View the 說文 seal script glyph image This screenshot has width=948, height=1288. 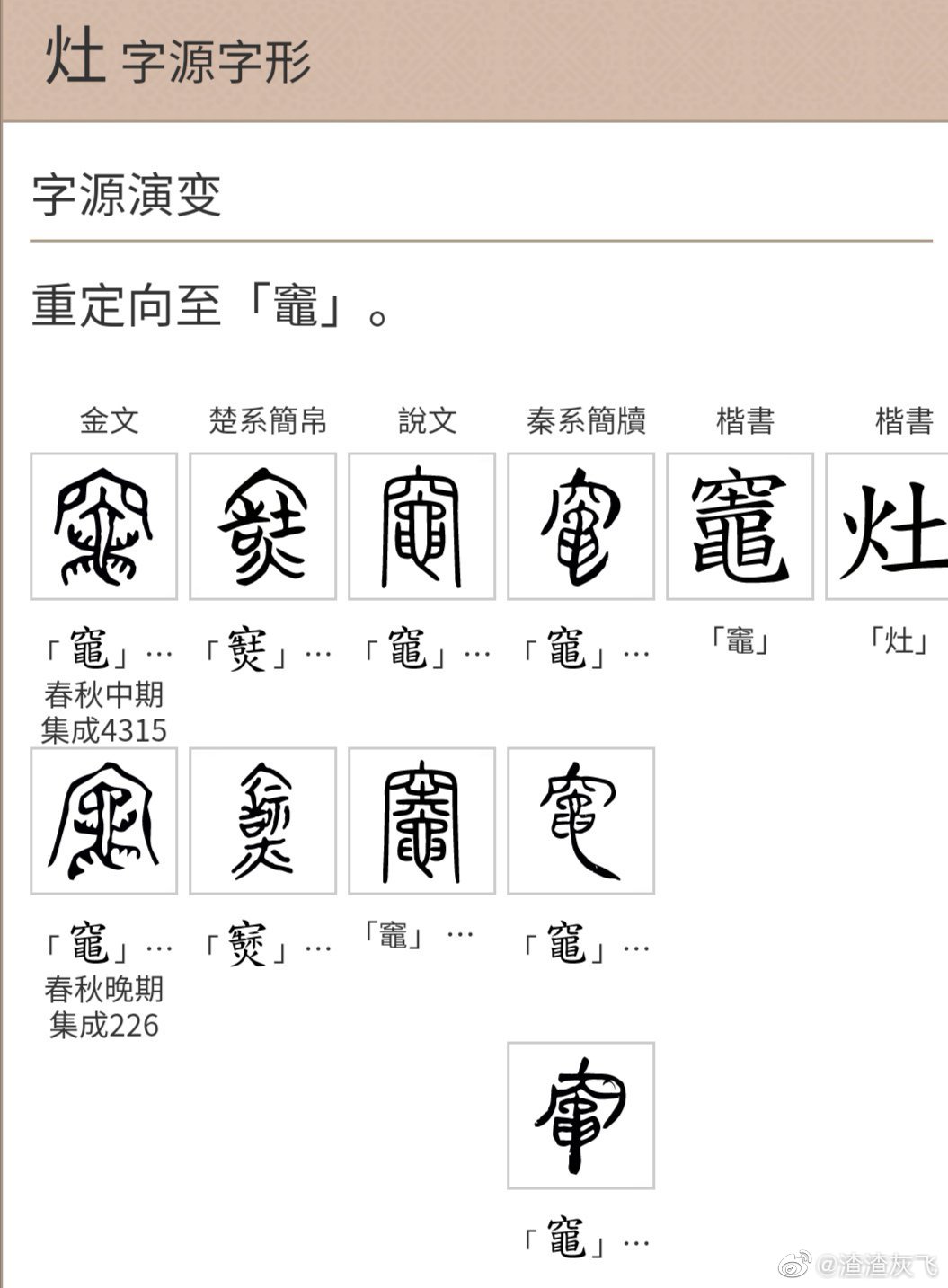point(422,525)
